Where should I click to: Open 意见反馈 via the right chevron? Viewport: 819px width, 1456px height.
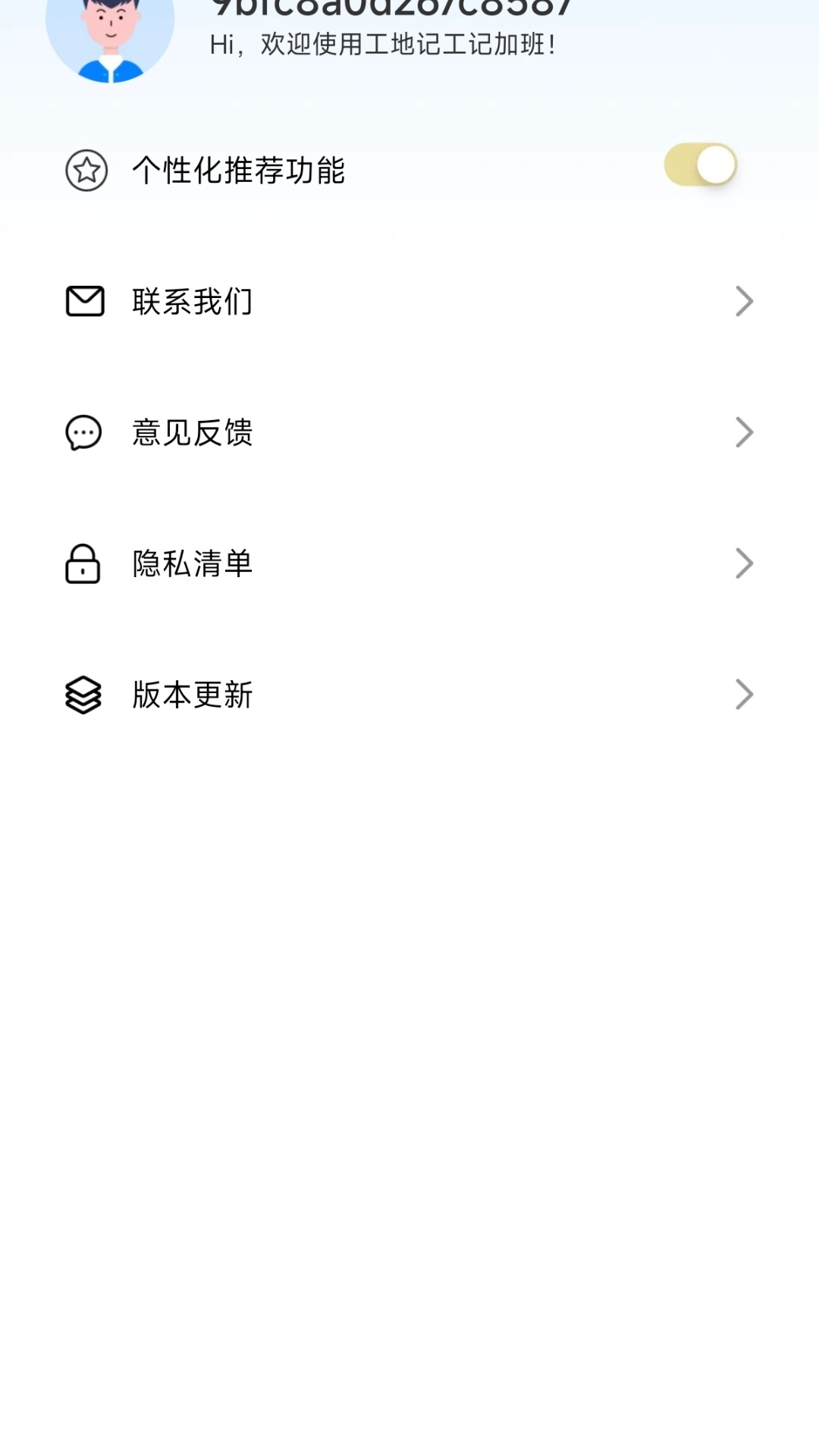tap(743, 433)
